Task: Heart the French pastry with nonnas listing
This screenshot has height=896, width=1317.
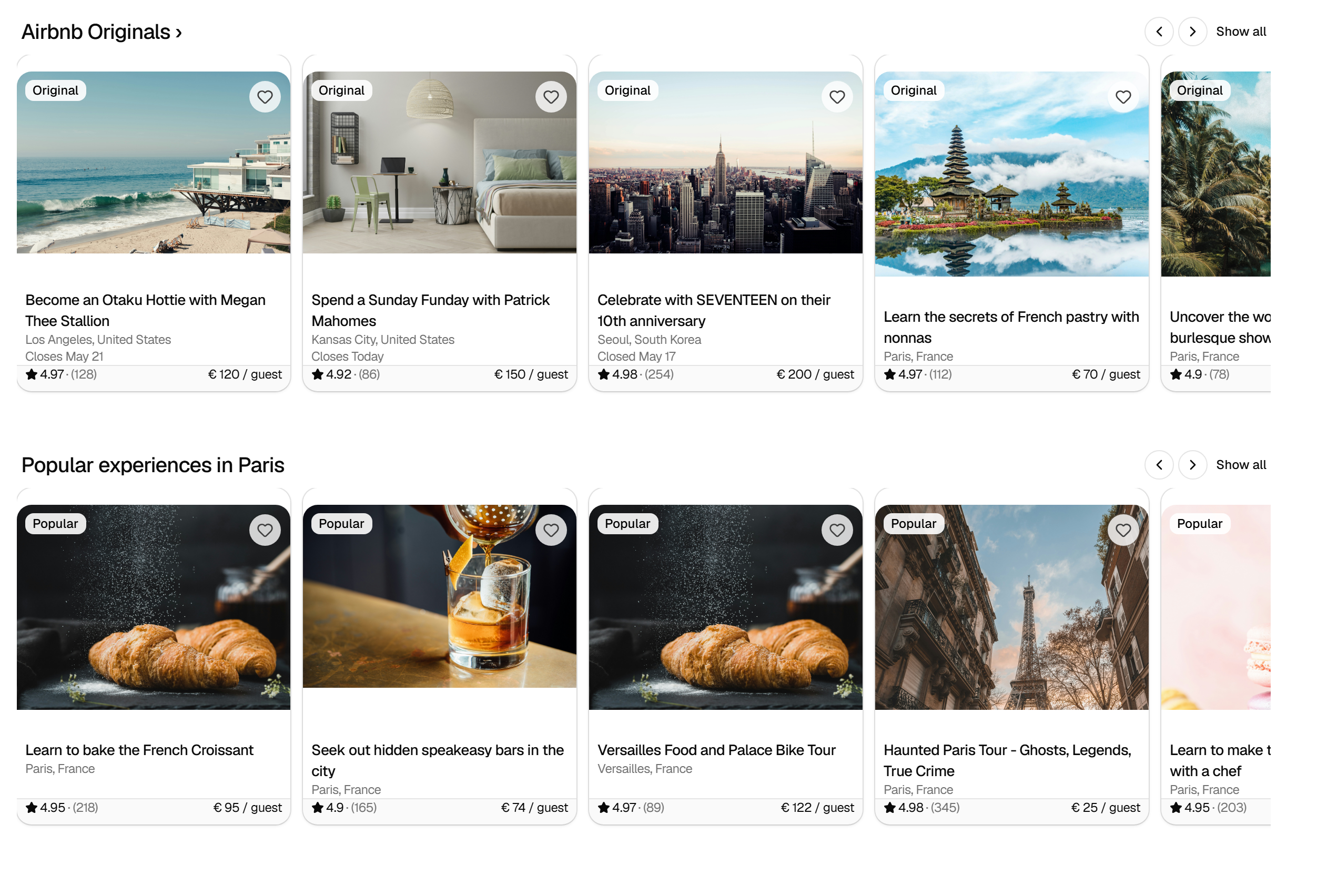Action: (1123, 97)
